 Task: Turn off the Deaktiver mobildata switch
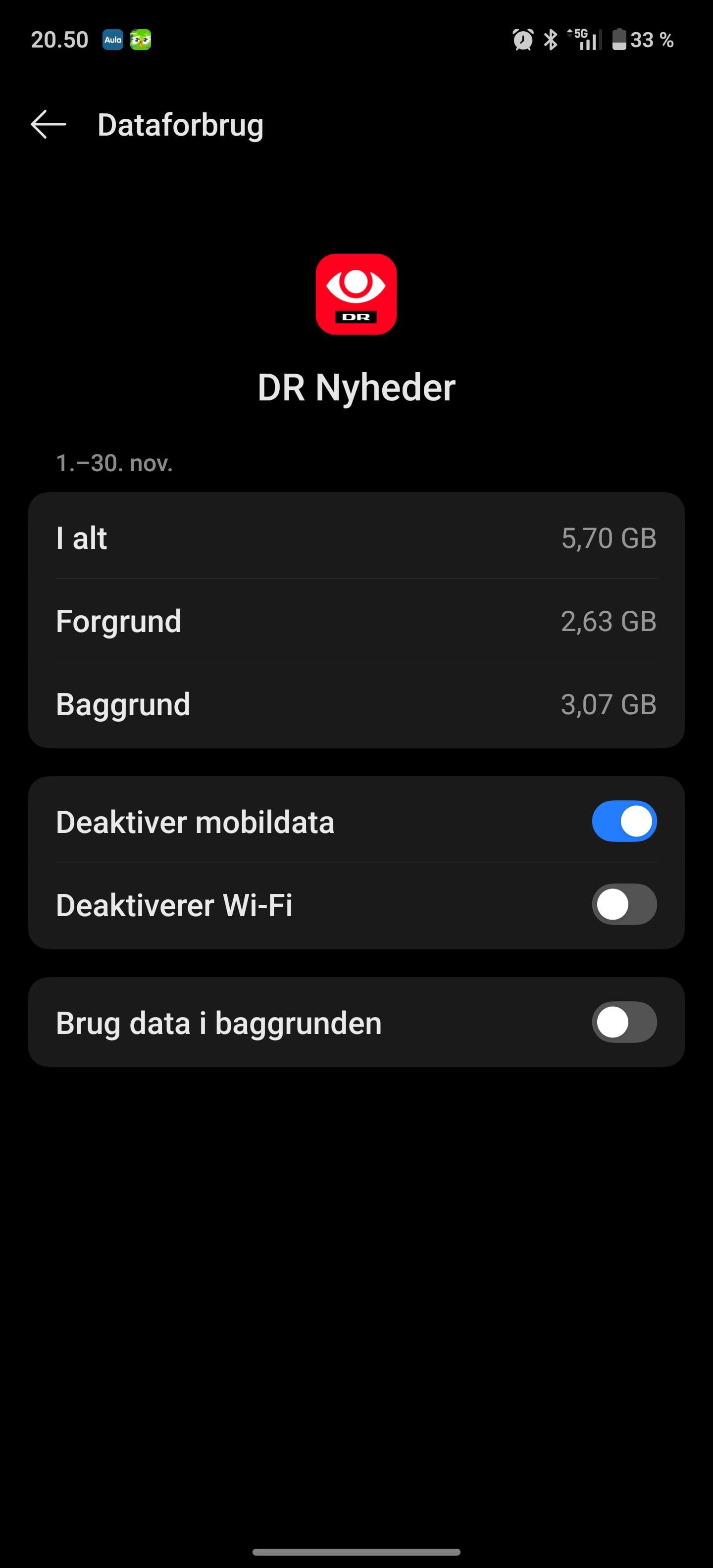click(623, 821)
